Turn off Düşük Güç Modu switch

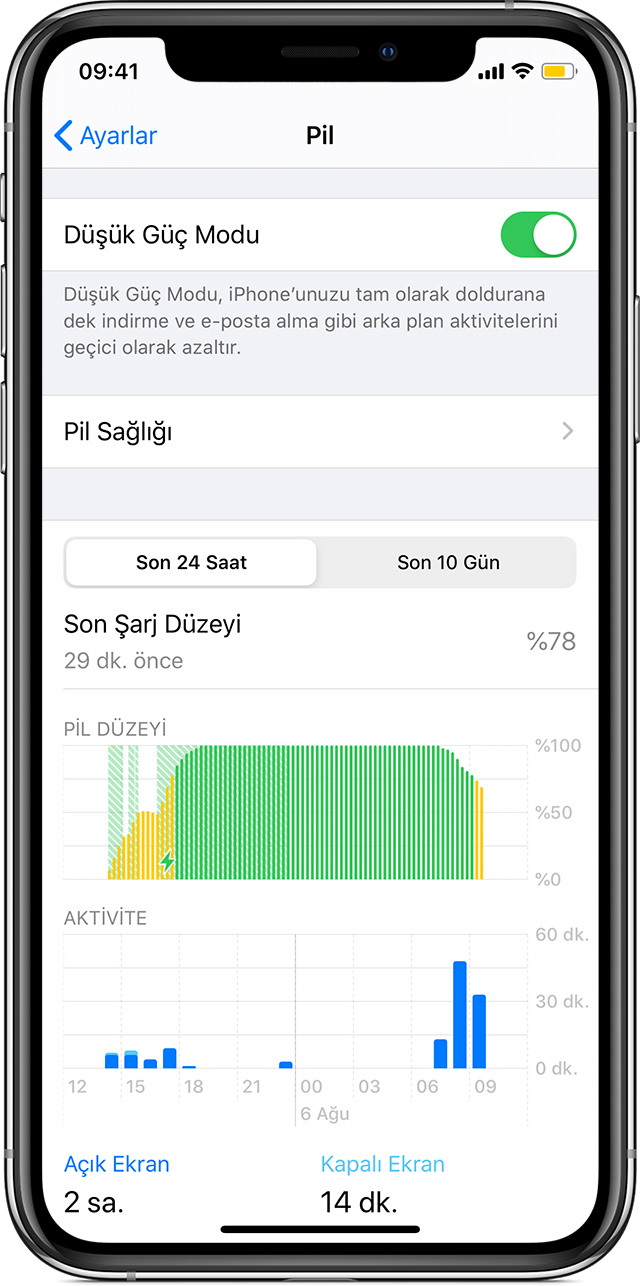pos(538,235)
